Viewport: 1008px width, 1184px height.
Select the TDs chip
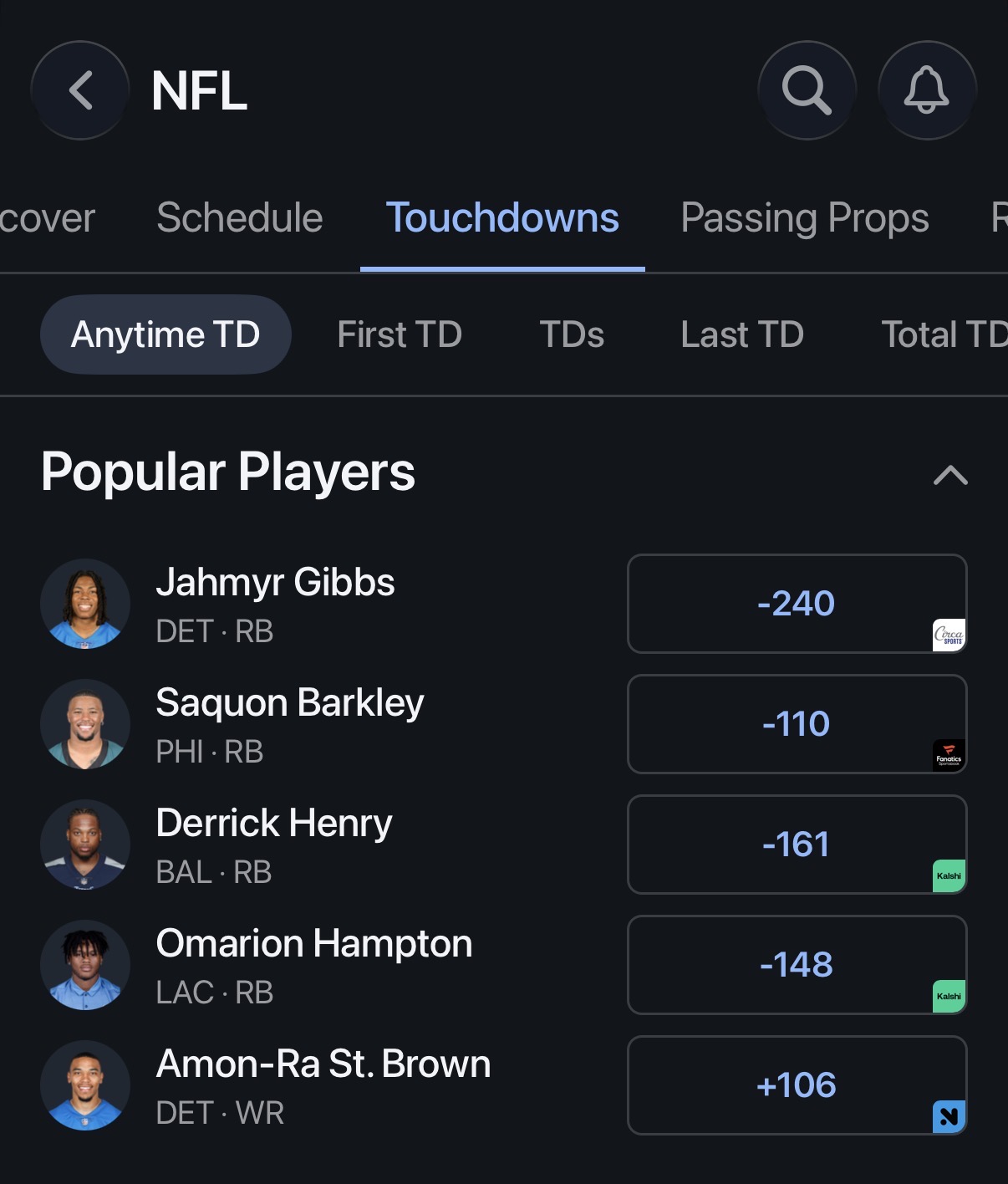tap(572, 334)
